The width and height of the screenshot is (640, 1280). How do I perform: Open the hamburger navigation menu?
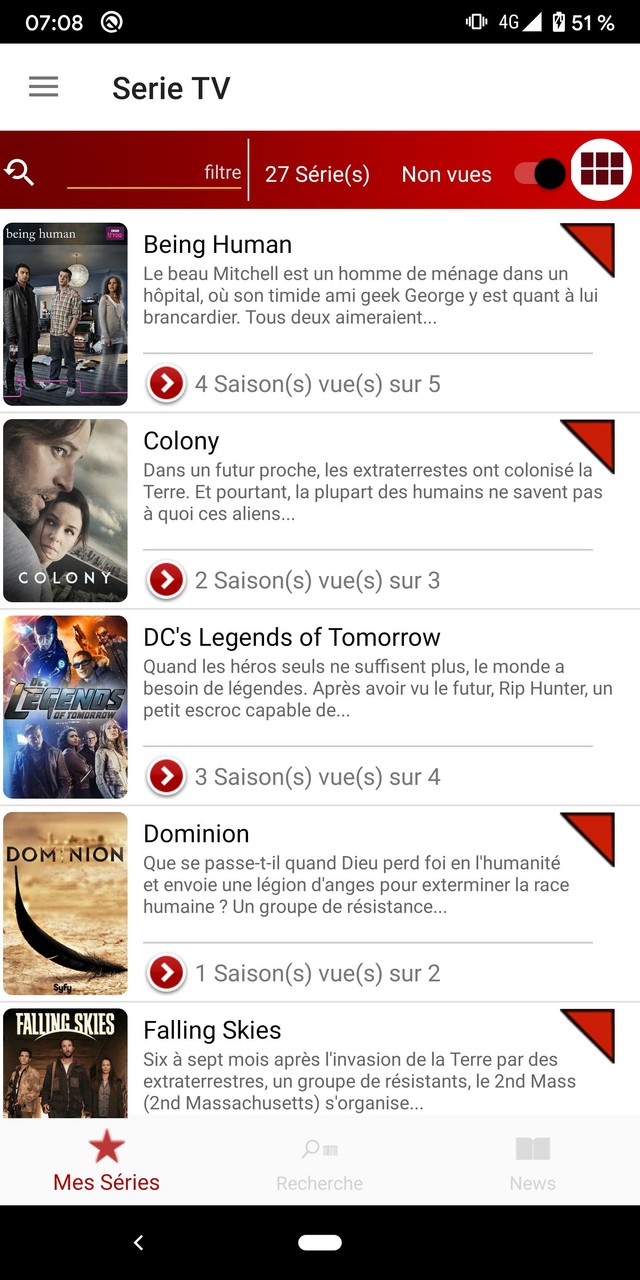coord(44,87)
